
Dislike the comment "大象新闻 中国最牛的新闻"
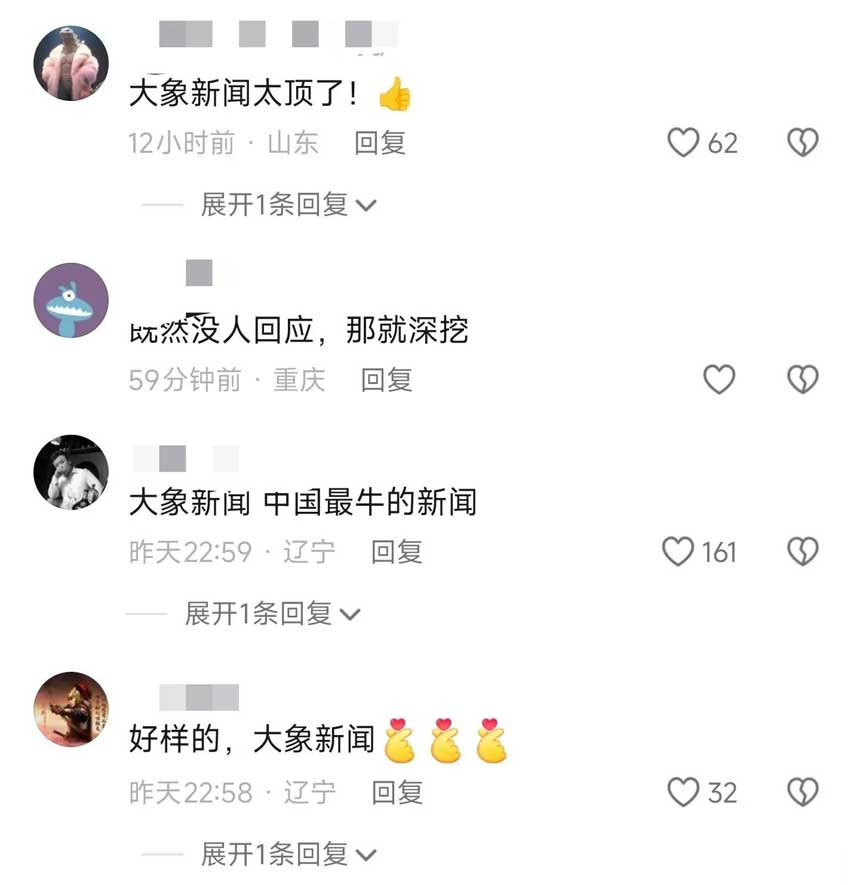tap(802, 551)
